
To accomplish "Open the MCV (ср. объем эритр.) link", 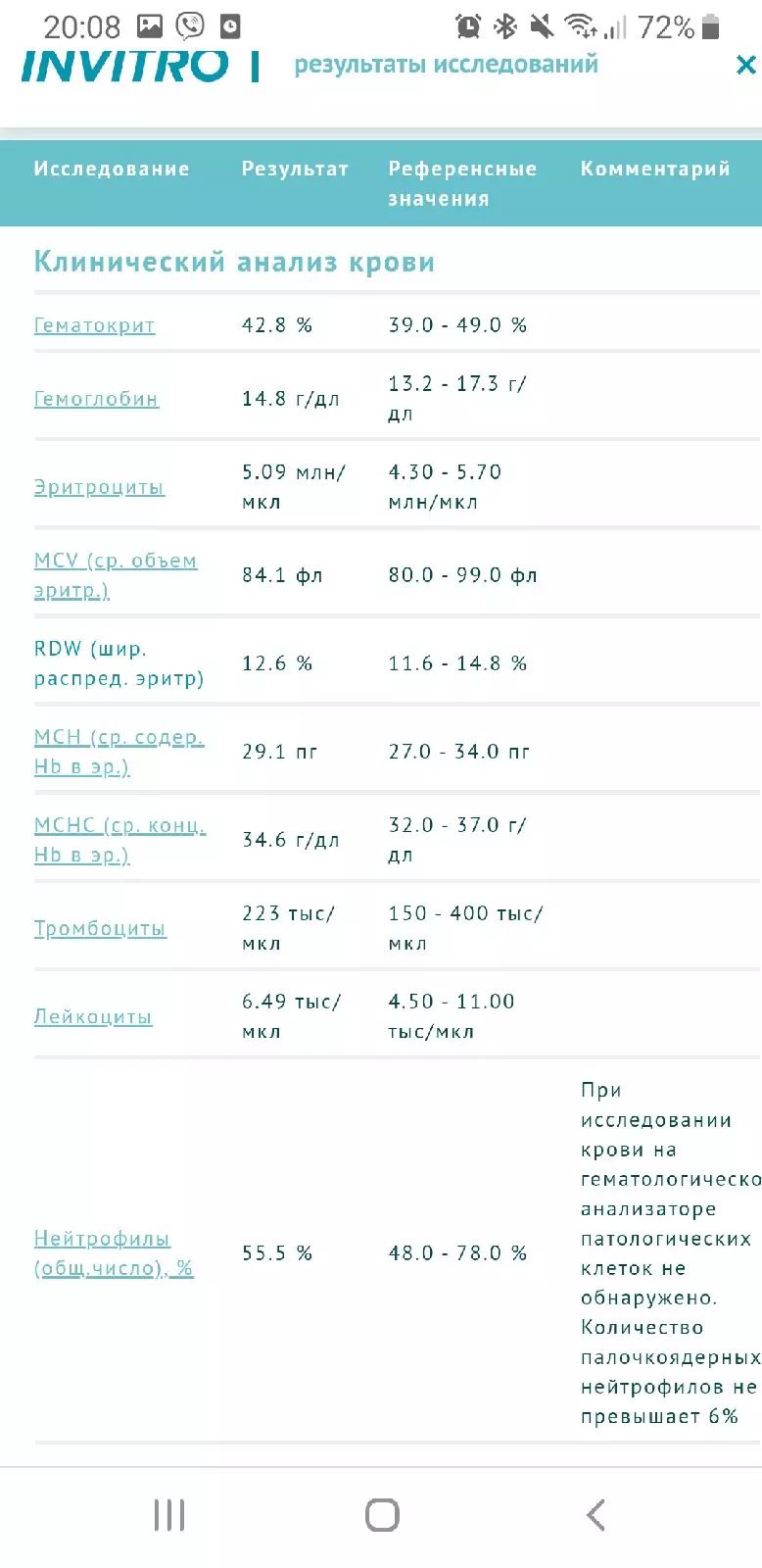I will pyautogui.click(x=116, y=575).
